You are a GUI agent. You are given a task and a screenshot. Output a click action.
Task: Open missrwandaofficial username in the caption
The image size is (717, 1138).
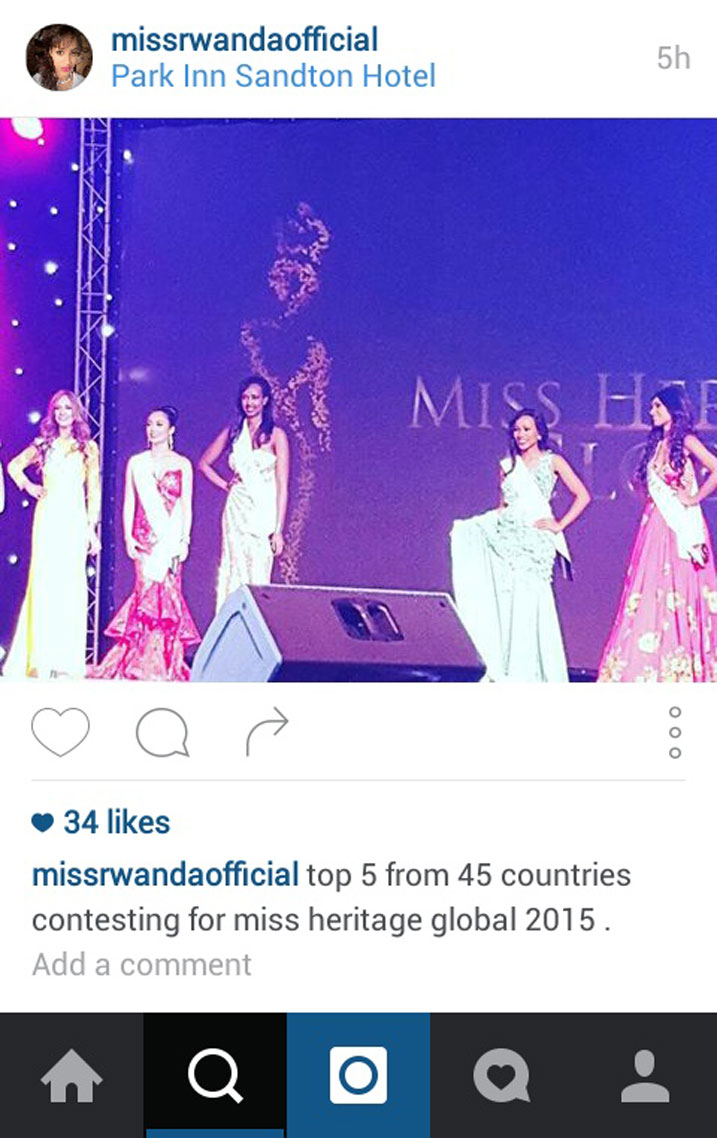point(165,875)
